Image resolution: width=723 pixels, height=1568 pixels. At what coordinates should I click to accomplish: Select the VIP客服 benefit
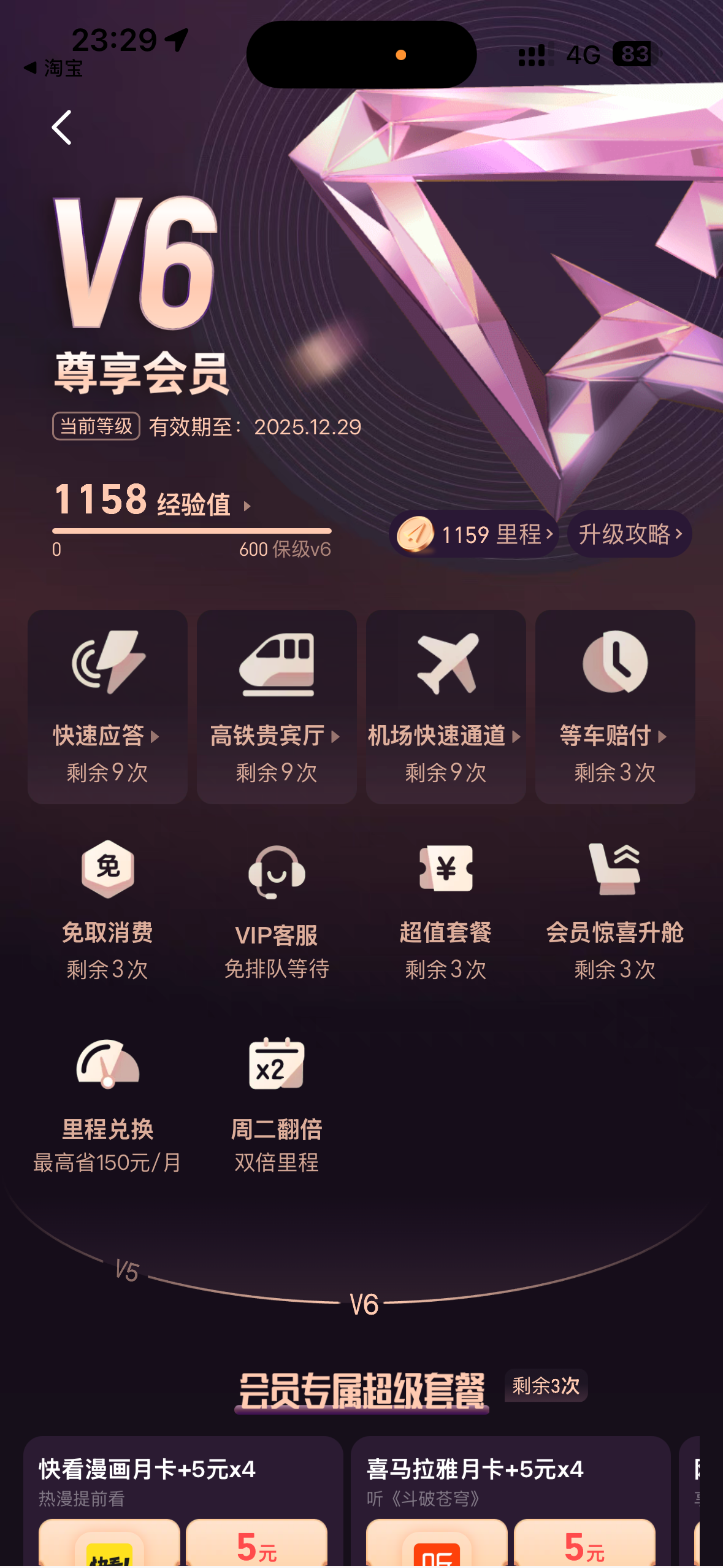277,909
